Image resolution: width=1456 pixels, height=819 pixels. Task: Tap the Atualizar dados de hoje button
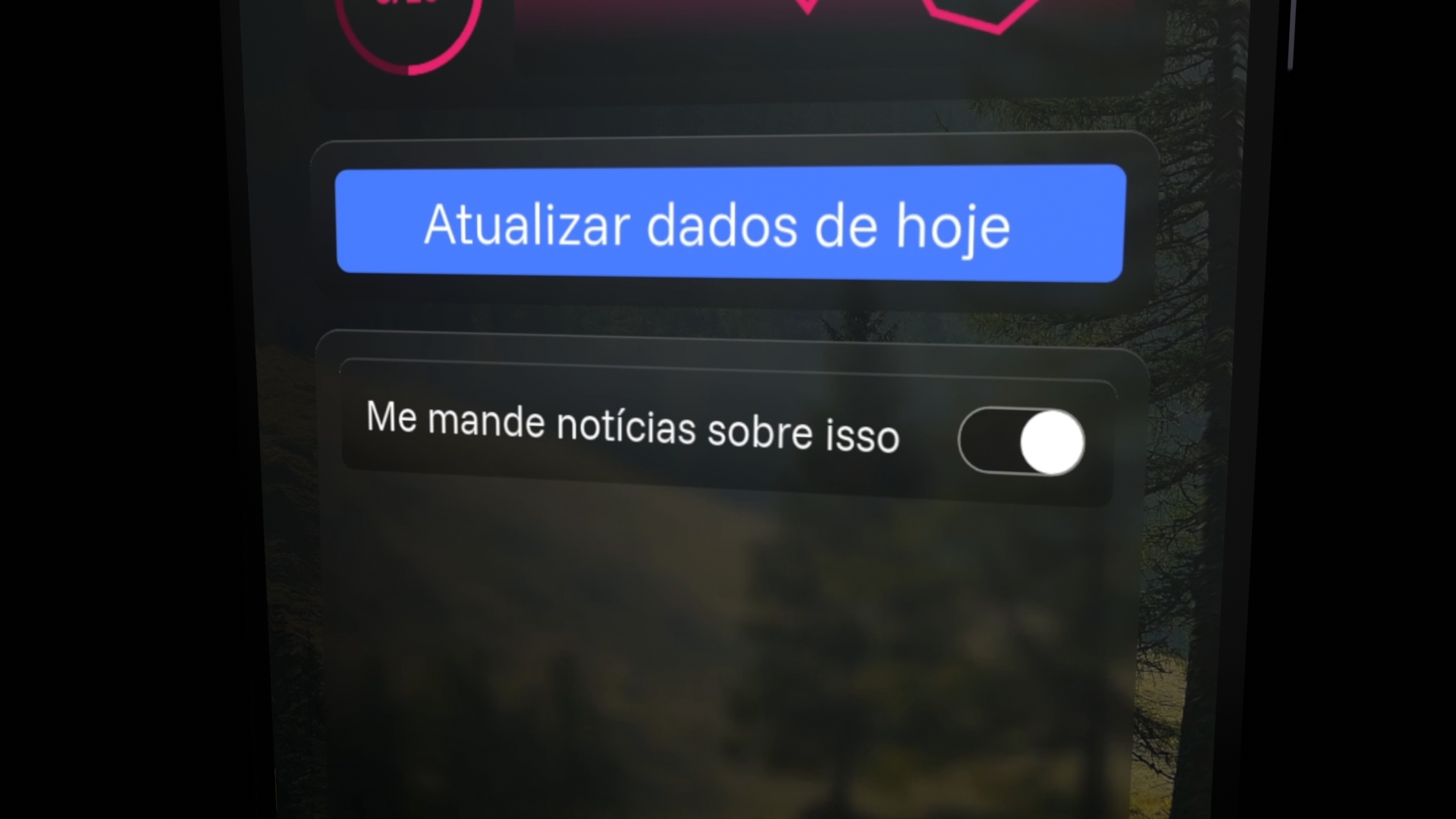[730, 223]
